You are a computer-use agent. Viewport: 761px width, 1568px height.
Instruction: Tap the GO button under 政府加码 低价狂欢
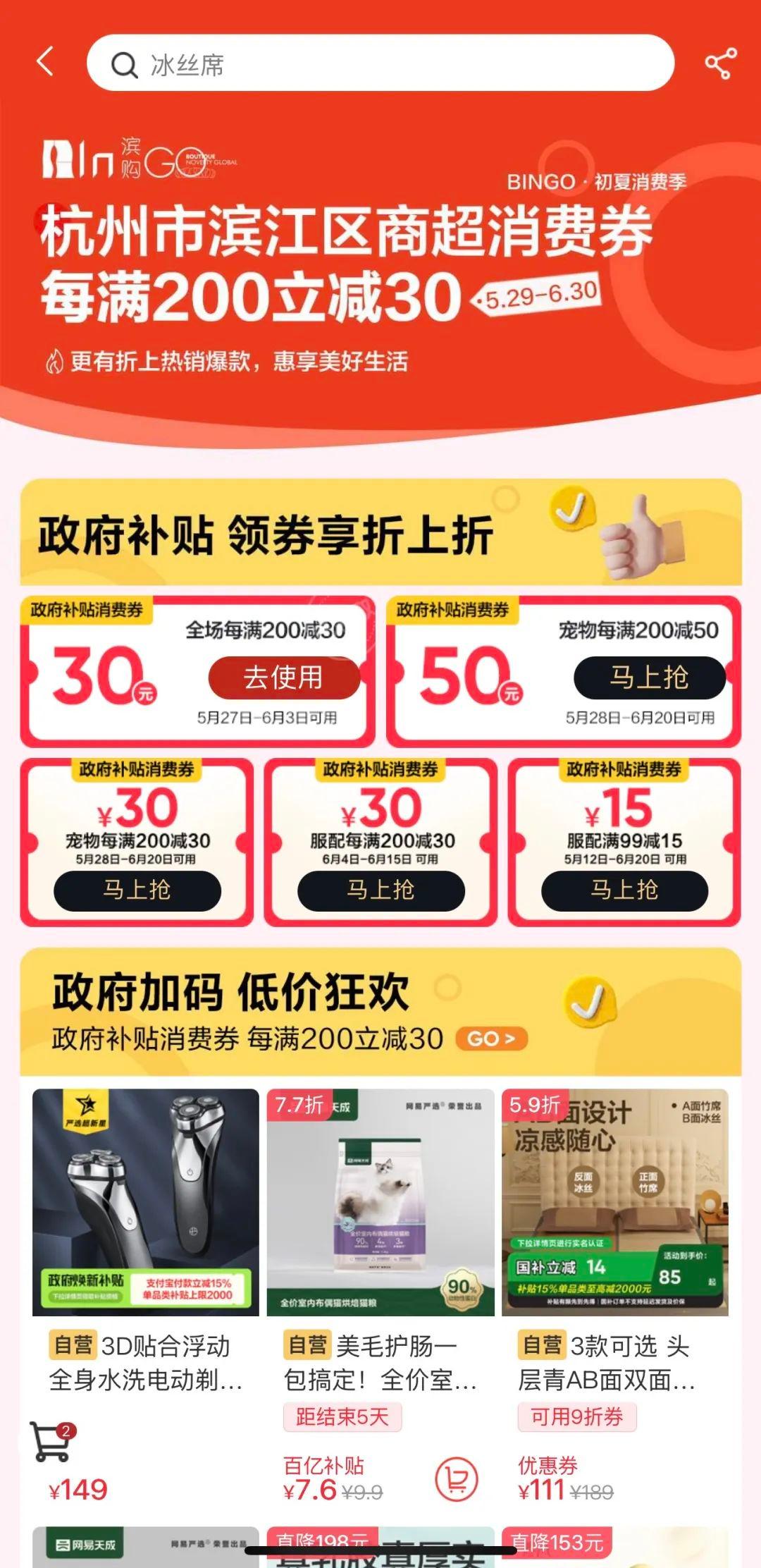[491, 1039]
